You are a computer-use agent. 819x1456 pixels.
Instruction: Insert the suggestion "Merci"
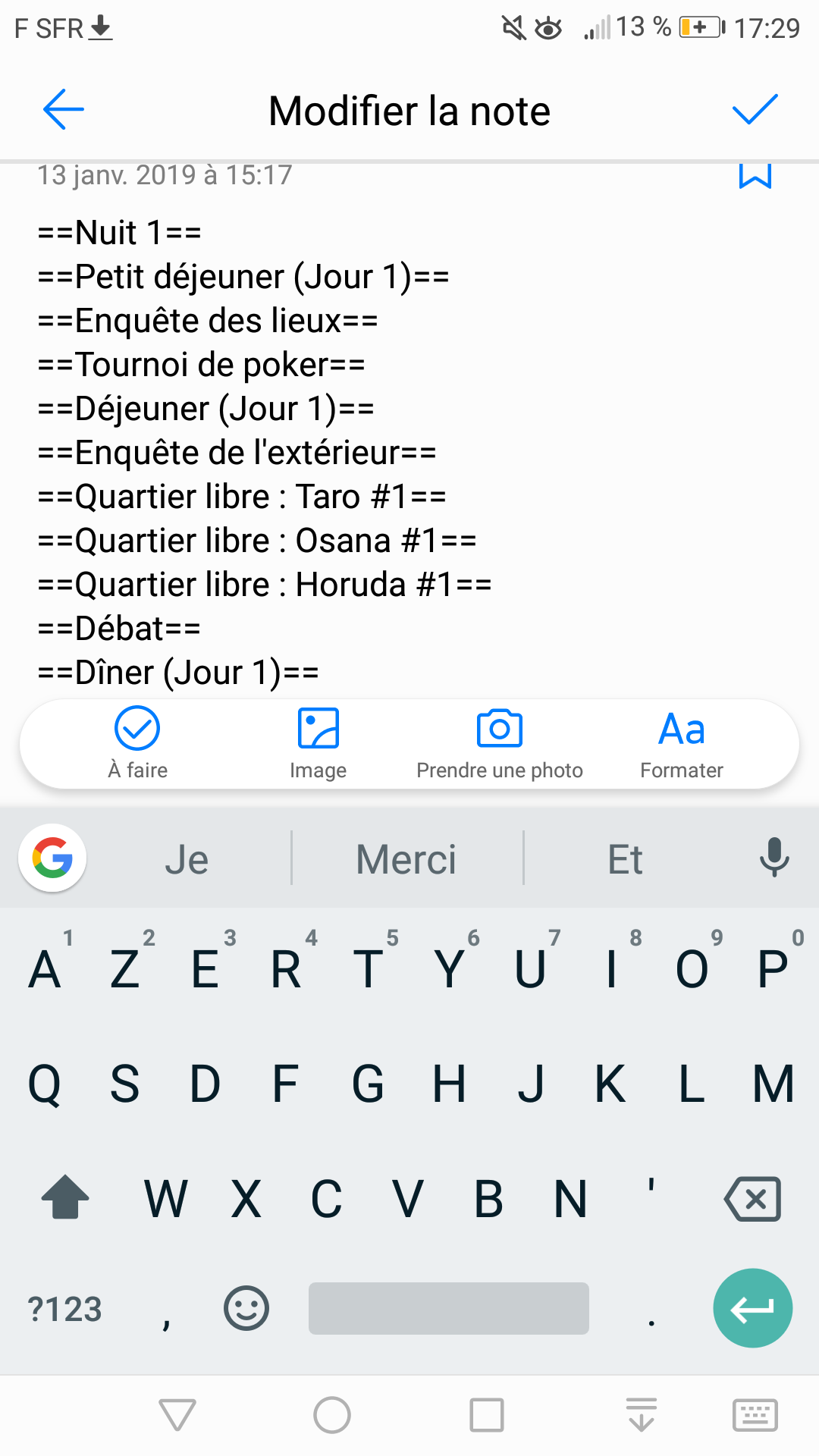pyautogui.click(x=406, y=859)
